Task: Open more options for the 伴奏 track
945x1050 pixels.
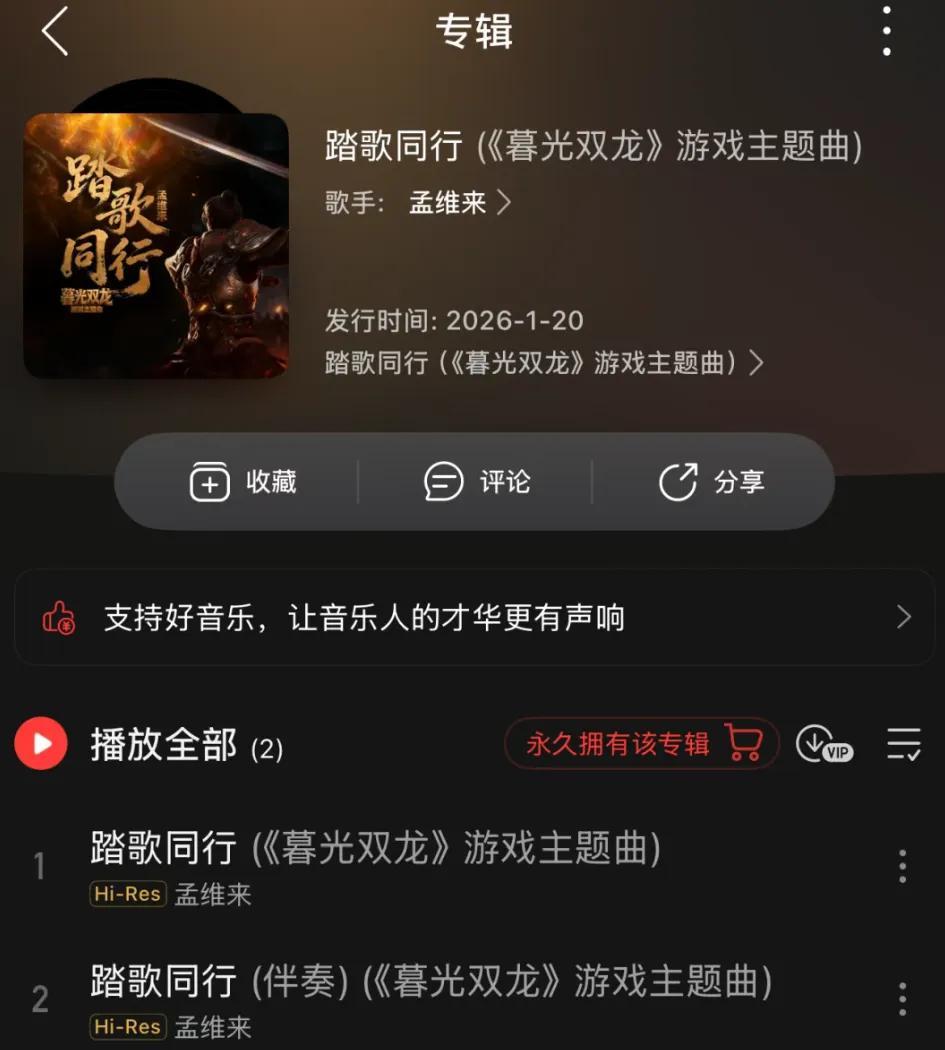Action: (902, 999)
